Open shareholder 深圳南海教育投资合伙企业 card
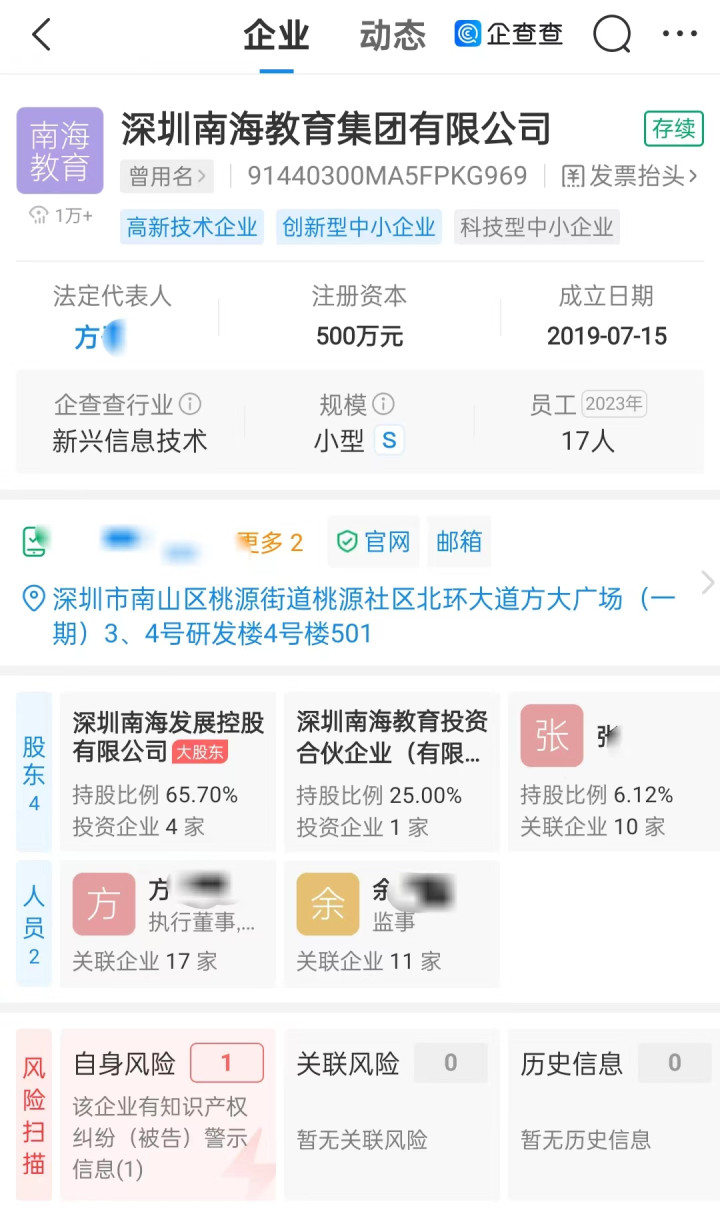Screen dimensions: 720x1210 (x=392, y=772)
